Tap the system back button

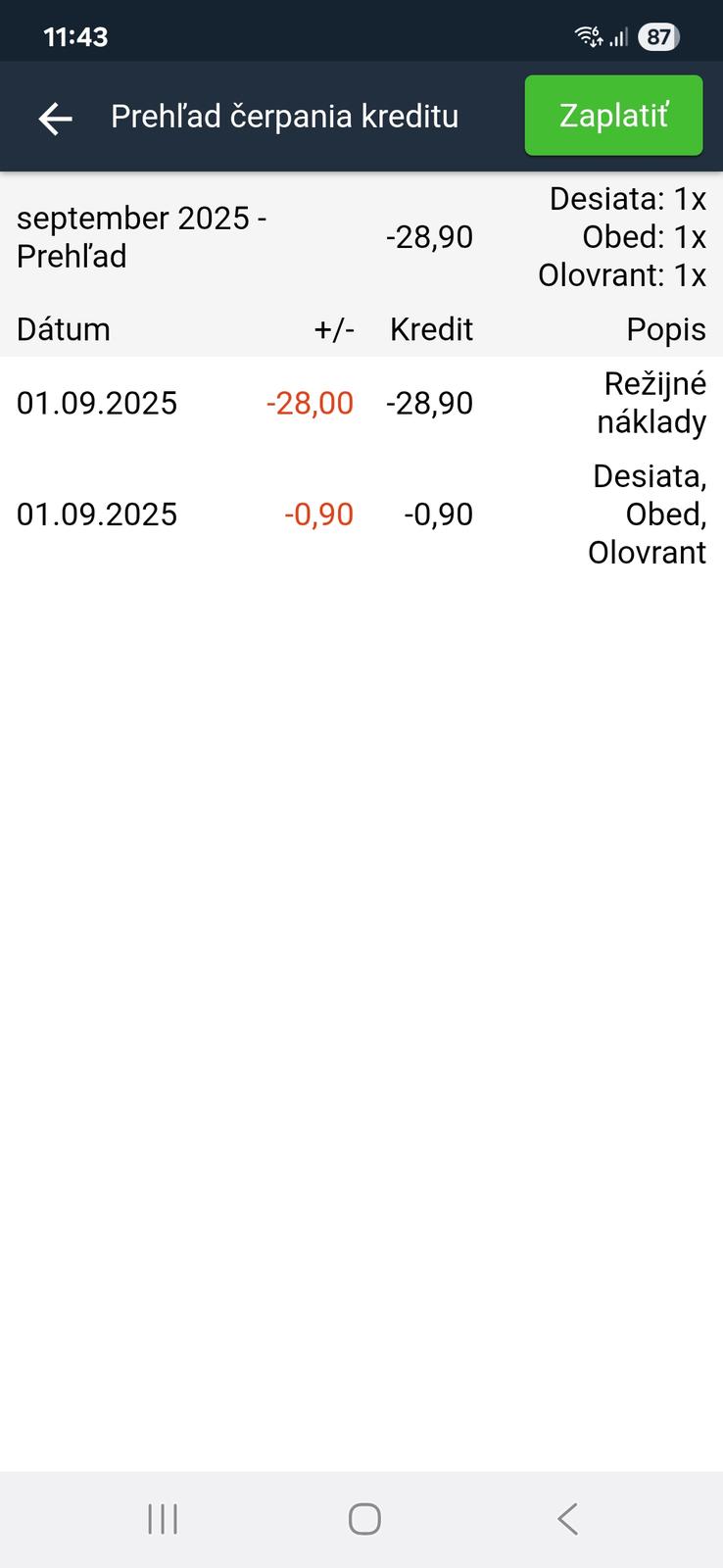tap(567, 1519)
